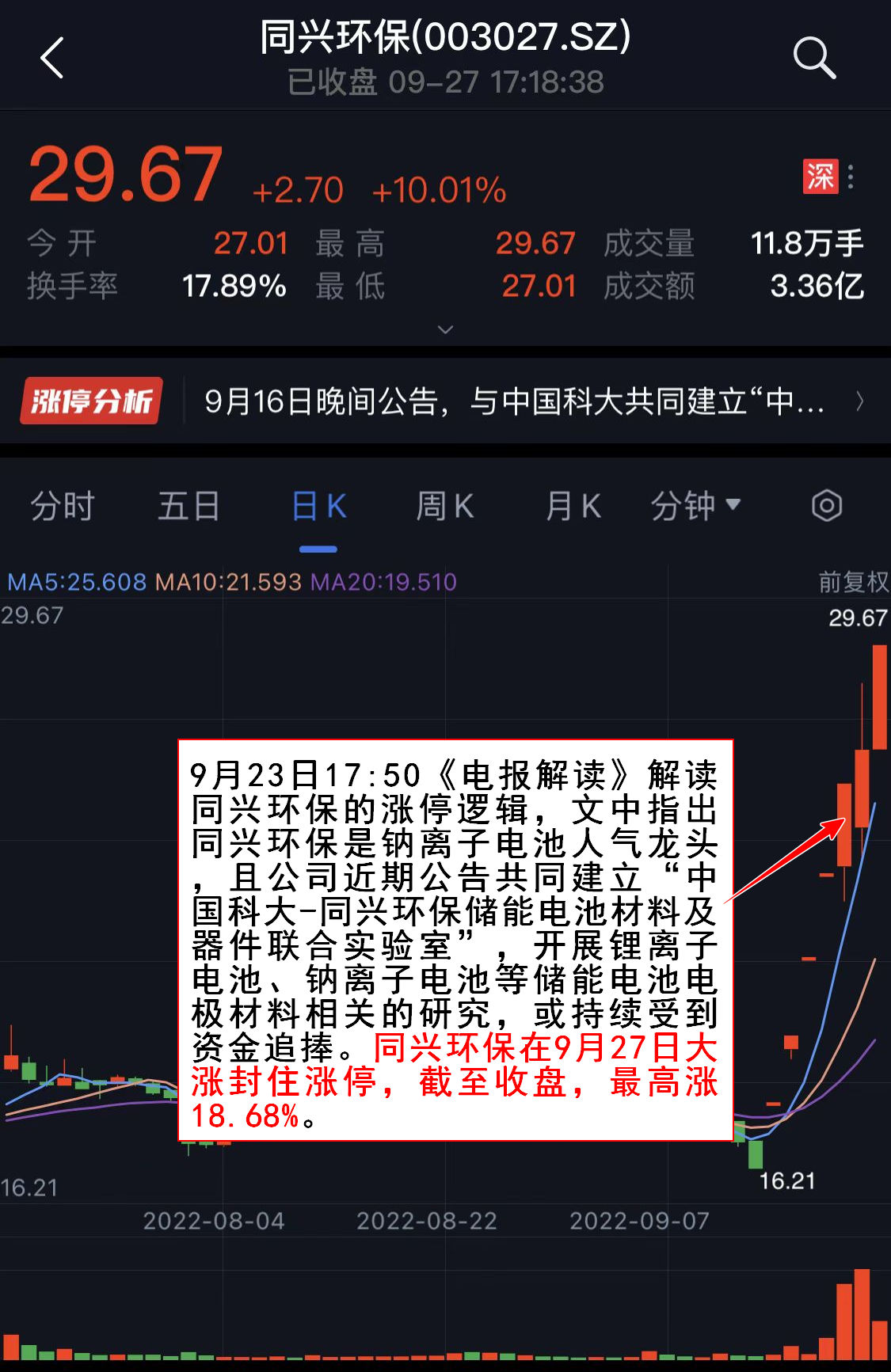Screen dimensions: 891x1372
Task: Switch to 五日 chart tab
Action: [188, 506]
